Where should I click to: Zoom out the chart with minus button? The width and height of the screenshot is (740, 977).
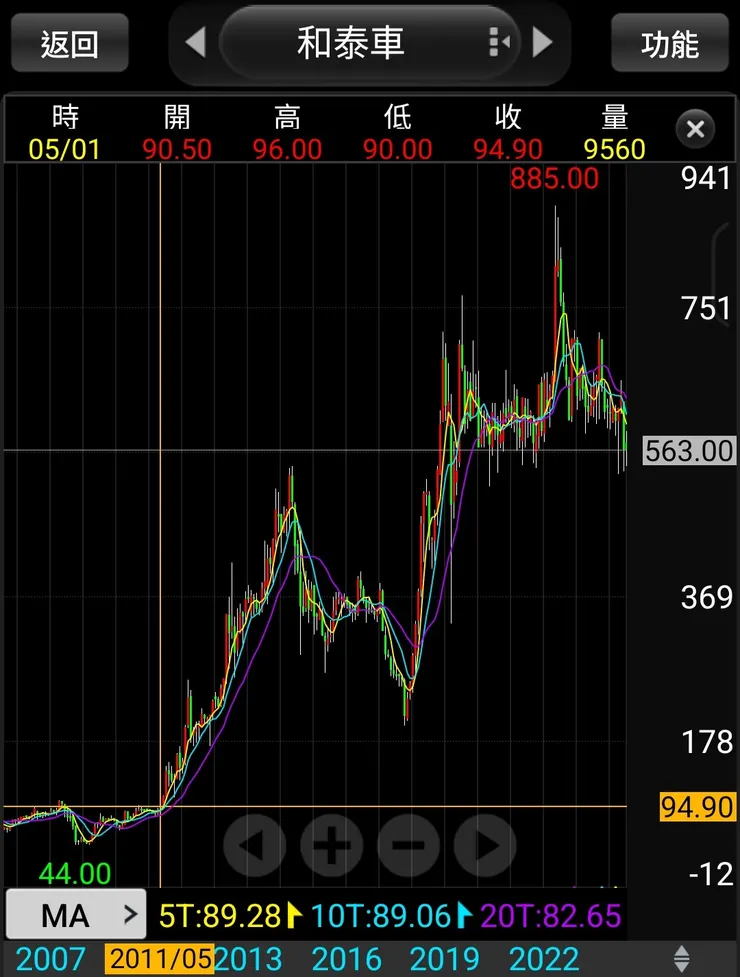point(408,845)
